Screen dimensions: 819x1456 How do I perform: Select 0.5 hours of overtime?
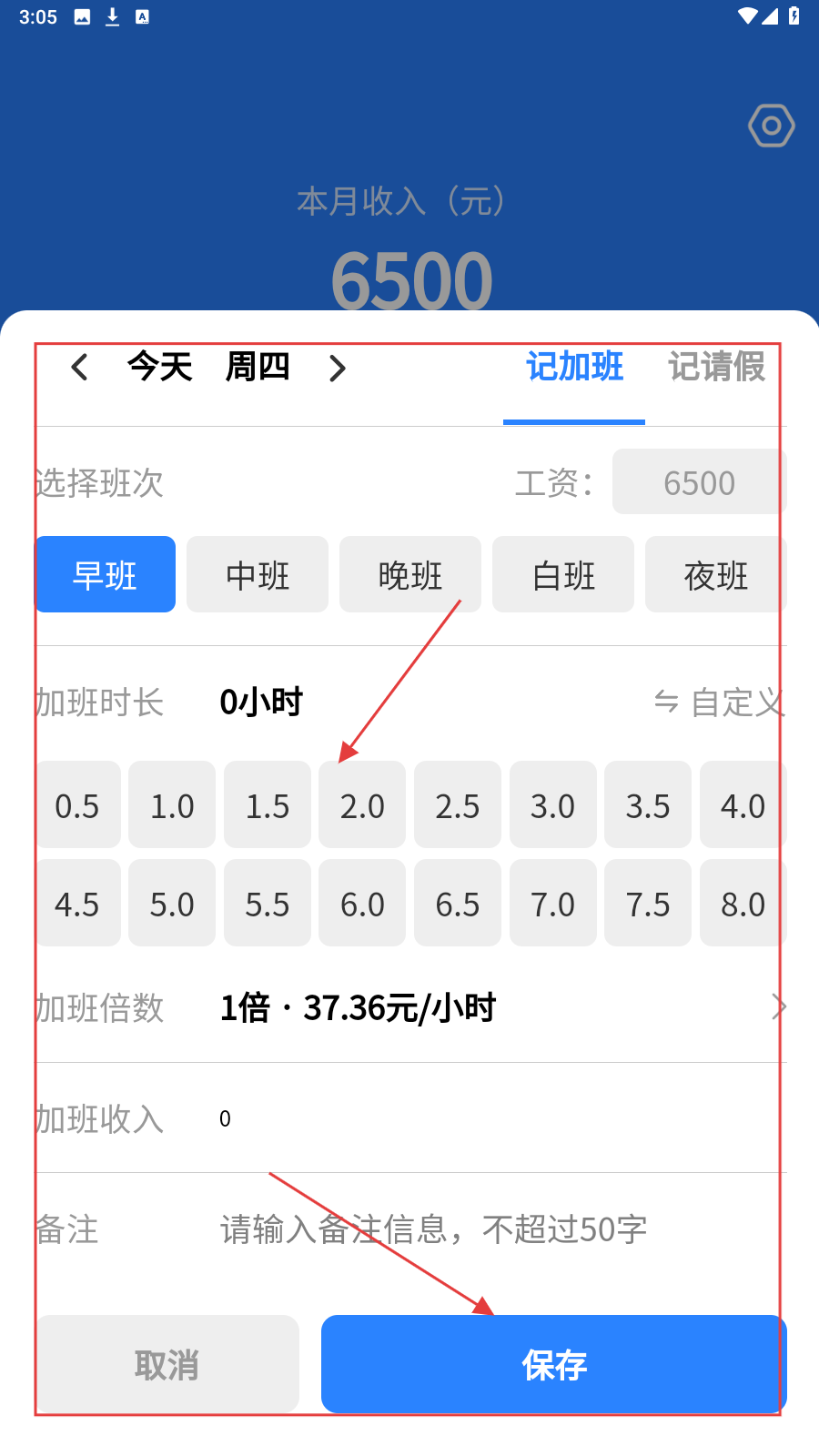pos(77,805)
